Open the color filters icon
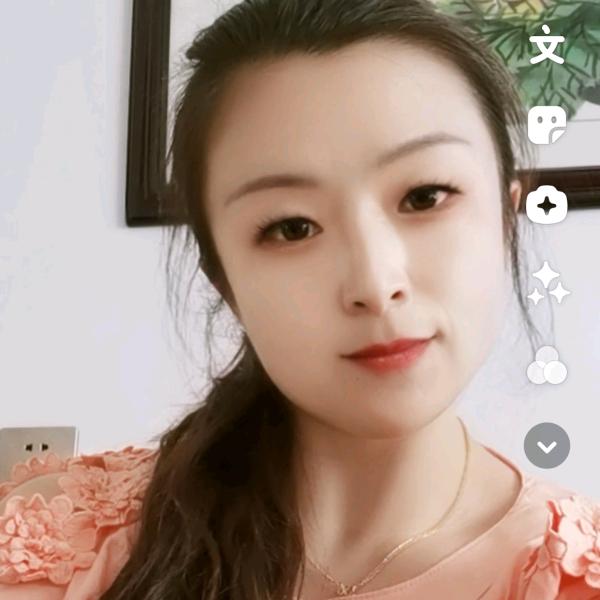Screen dimensions: 600x600 (x=547, y=366)
